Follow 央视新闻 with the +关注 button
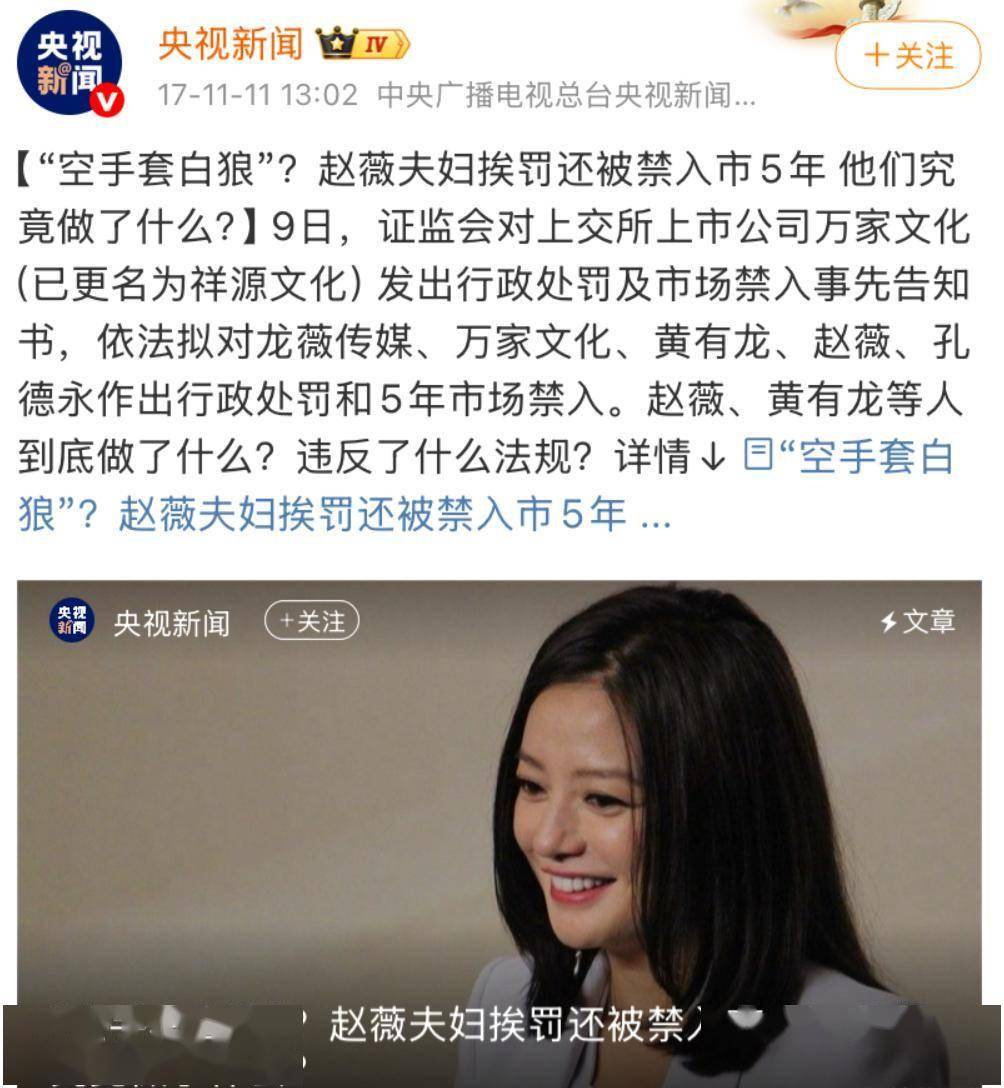The image size is (1004, 1088). pos(908,55)
